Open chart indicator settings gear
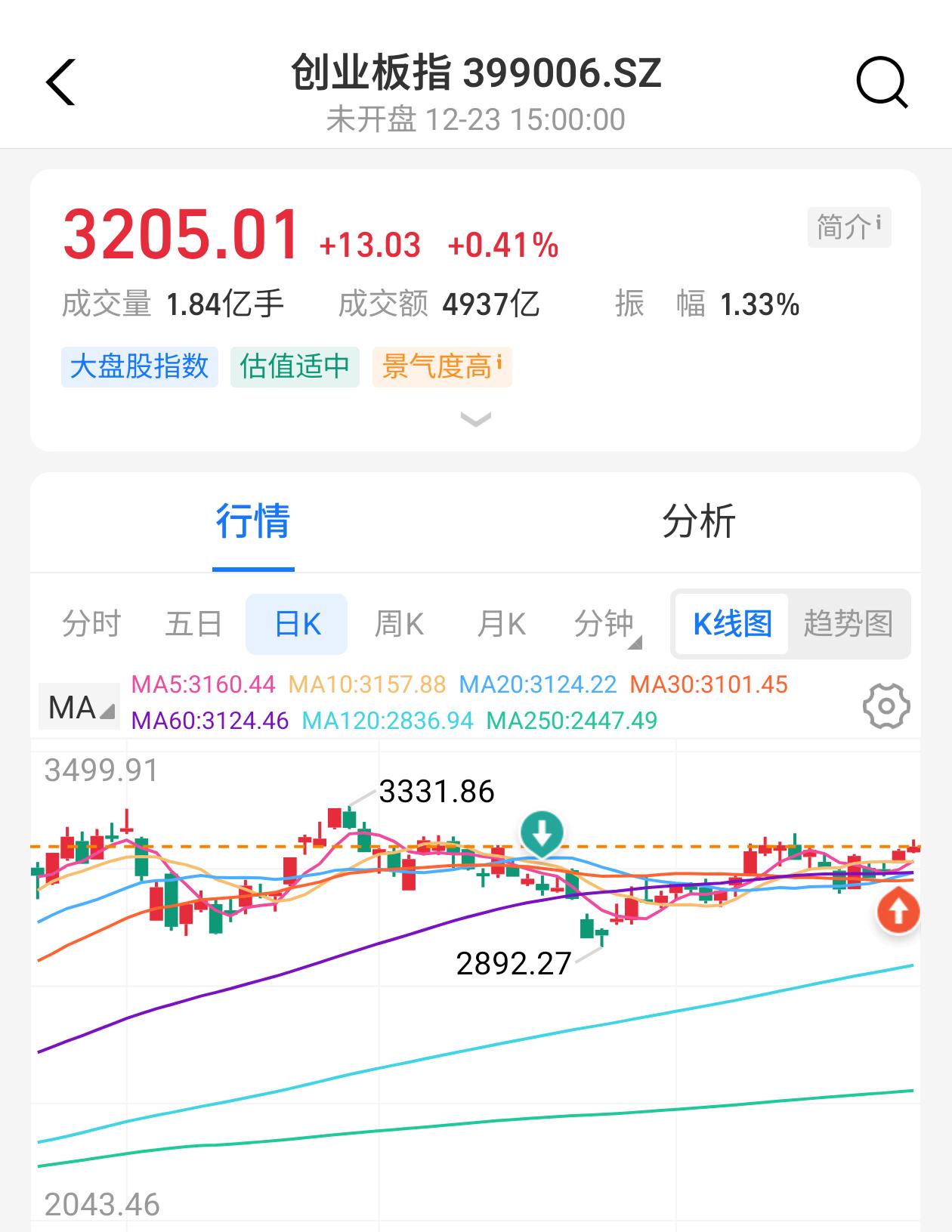Image resolution: width=952 pixels, height=1232 pixels. coord(886,706)
